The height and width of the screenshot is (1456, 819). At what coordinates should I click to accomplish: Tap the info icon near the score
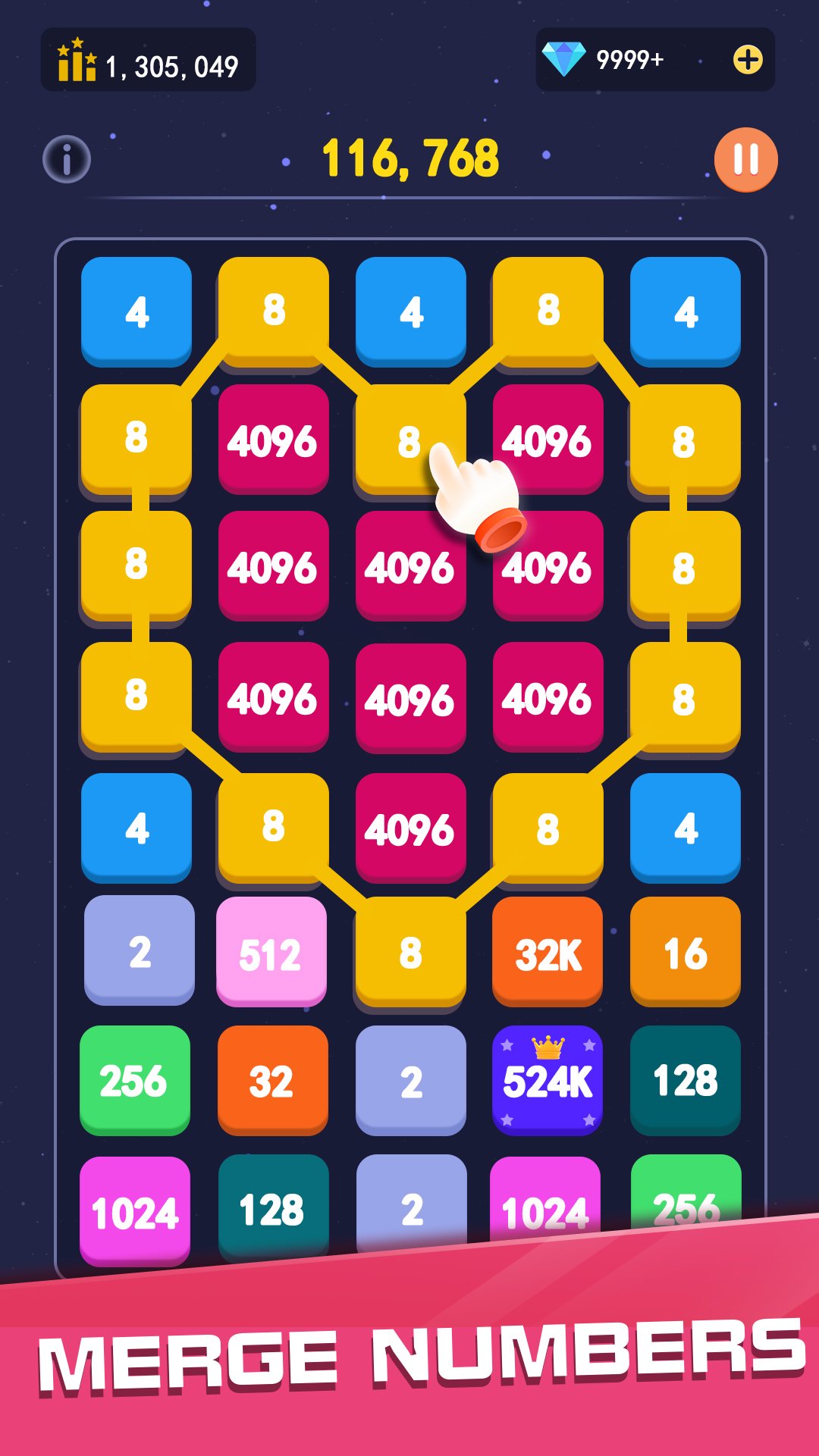[67, 160]
